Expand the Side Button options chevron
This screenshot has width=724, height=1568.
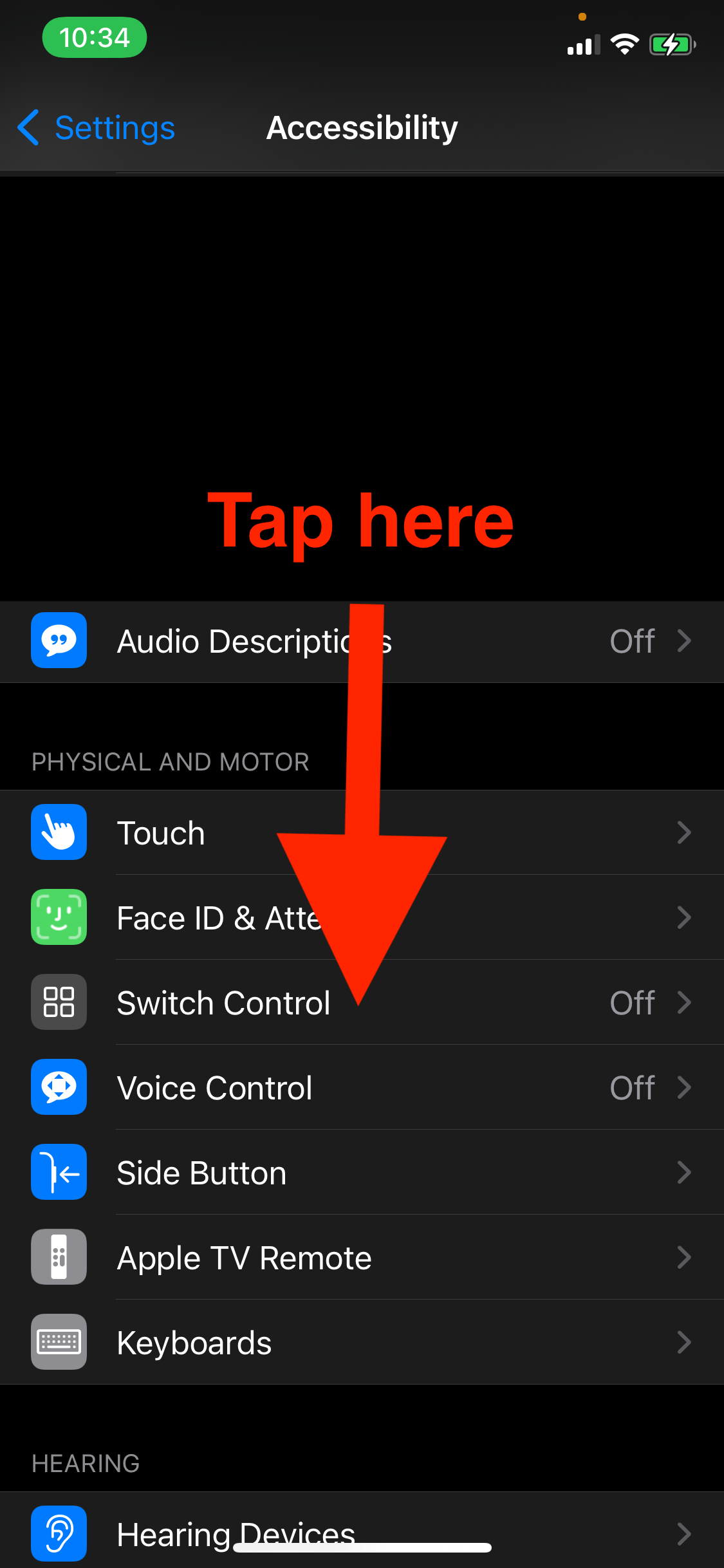(684, 1171)
